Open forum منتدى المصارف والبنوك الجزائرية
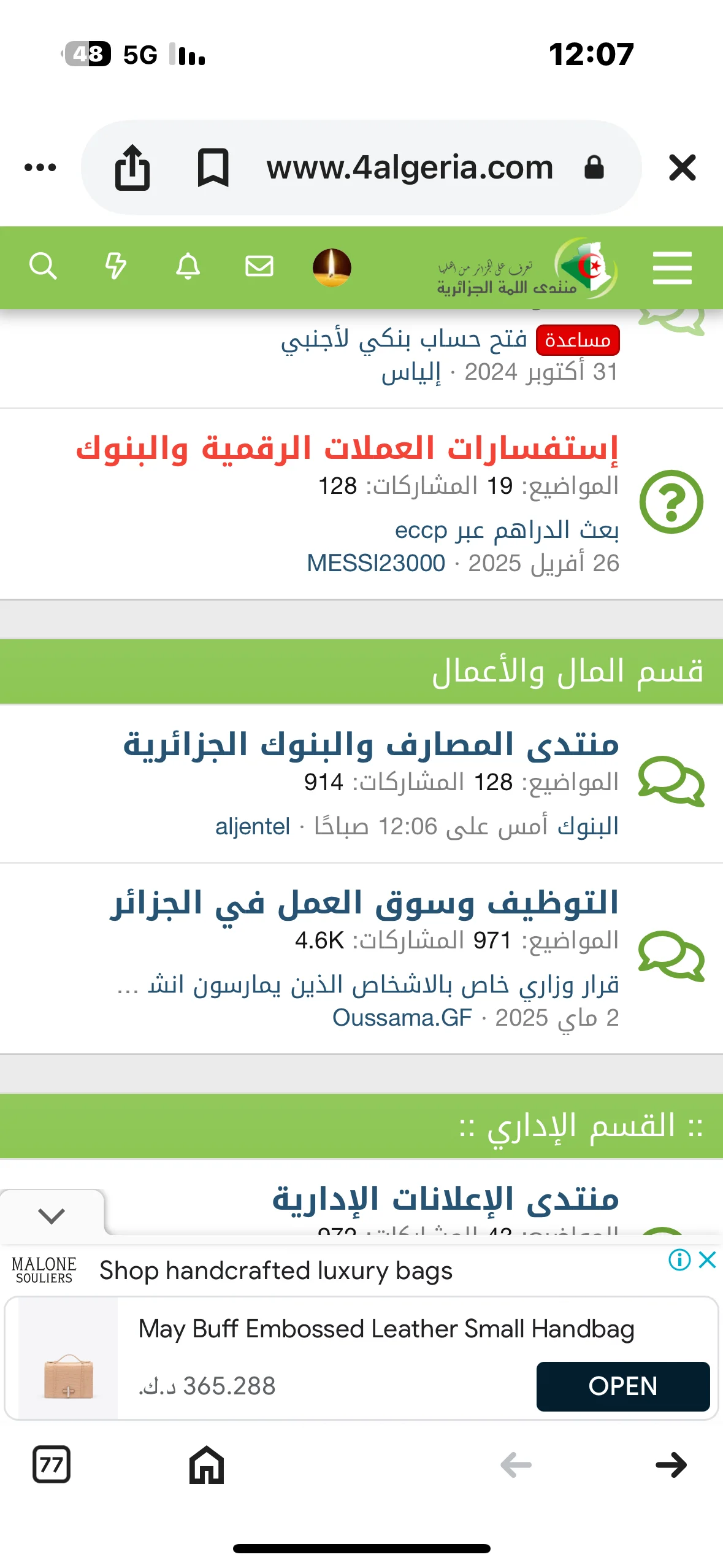 [x=371, y=744]
